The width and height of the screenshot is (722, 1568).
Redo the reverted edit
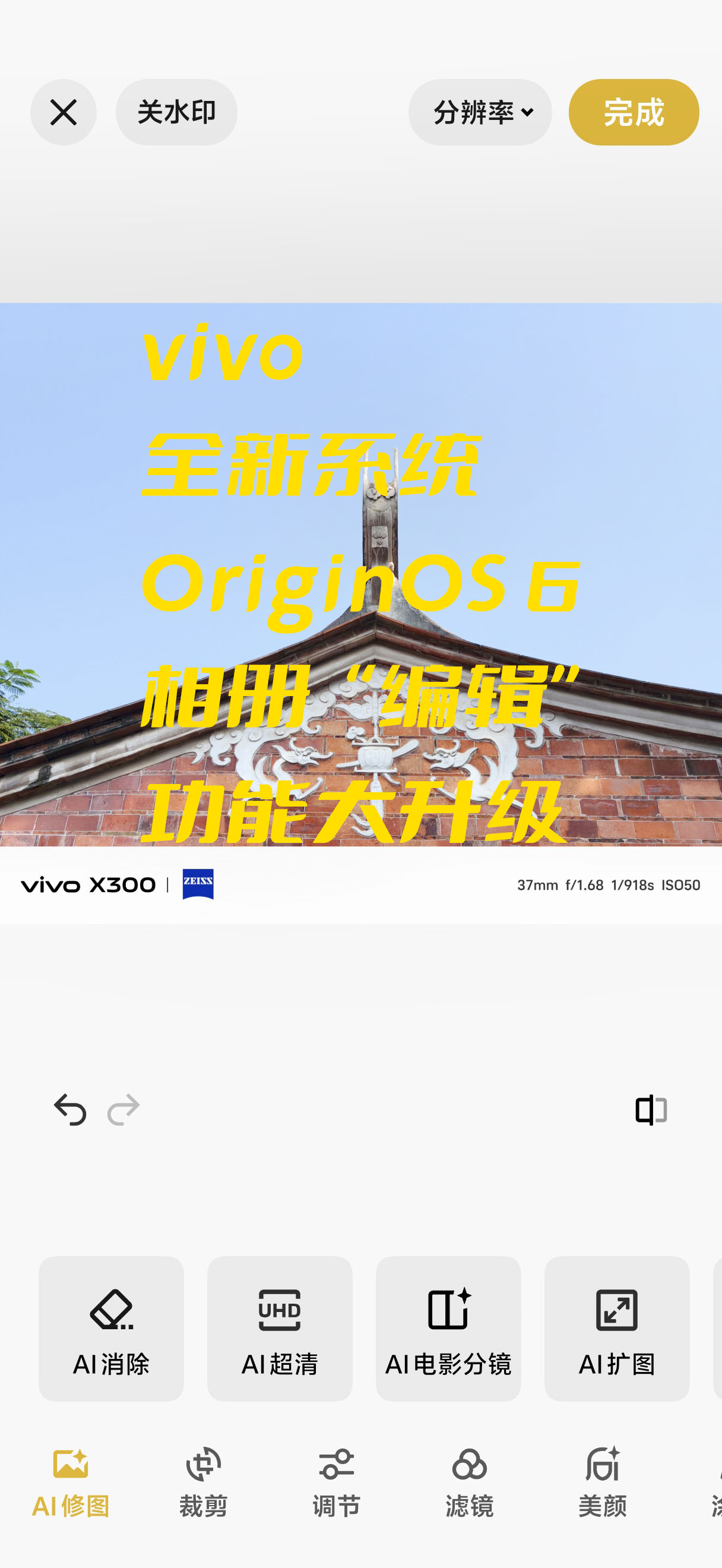(x=123, y=1109)
